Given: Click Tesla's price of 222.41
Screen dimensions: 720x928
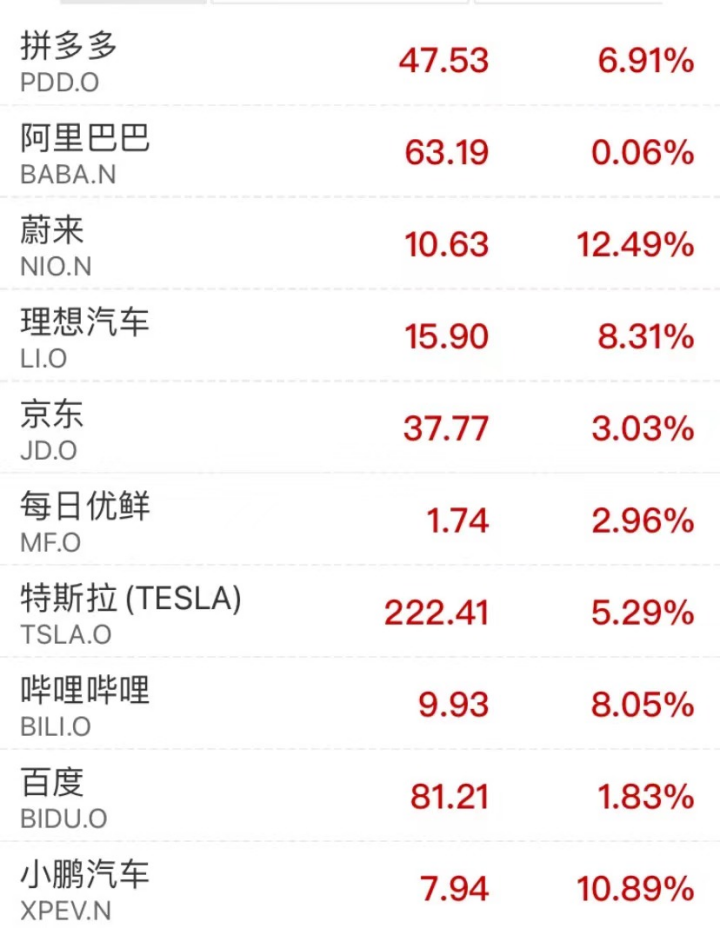Looking at the screenshot, I should pos(437,613).
